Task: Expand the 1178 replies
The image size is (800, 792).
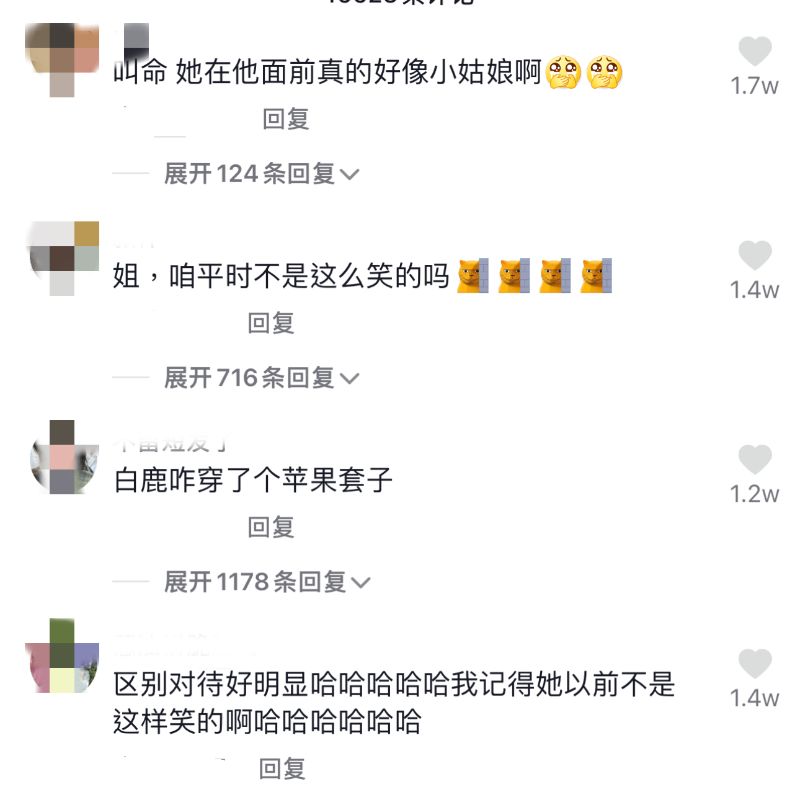Action: click(x=266, y=582)
